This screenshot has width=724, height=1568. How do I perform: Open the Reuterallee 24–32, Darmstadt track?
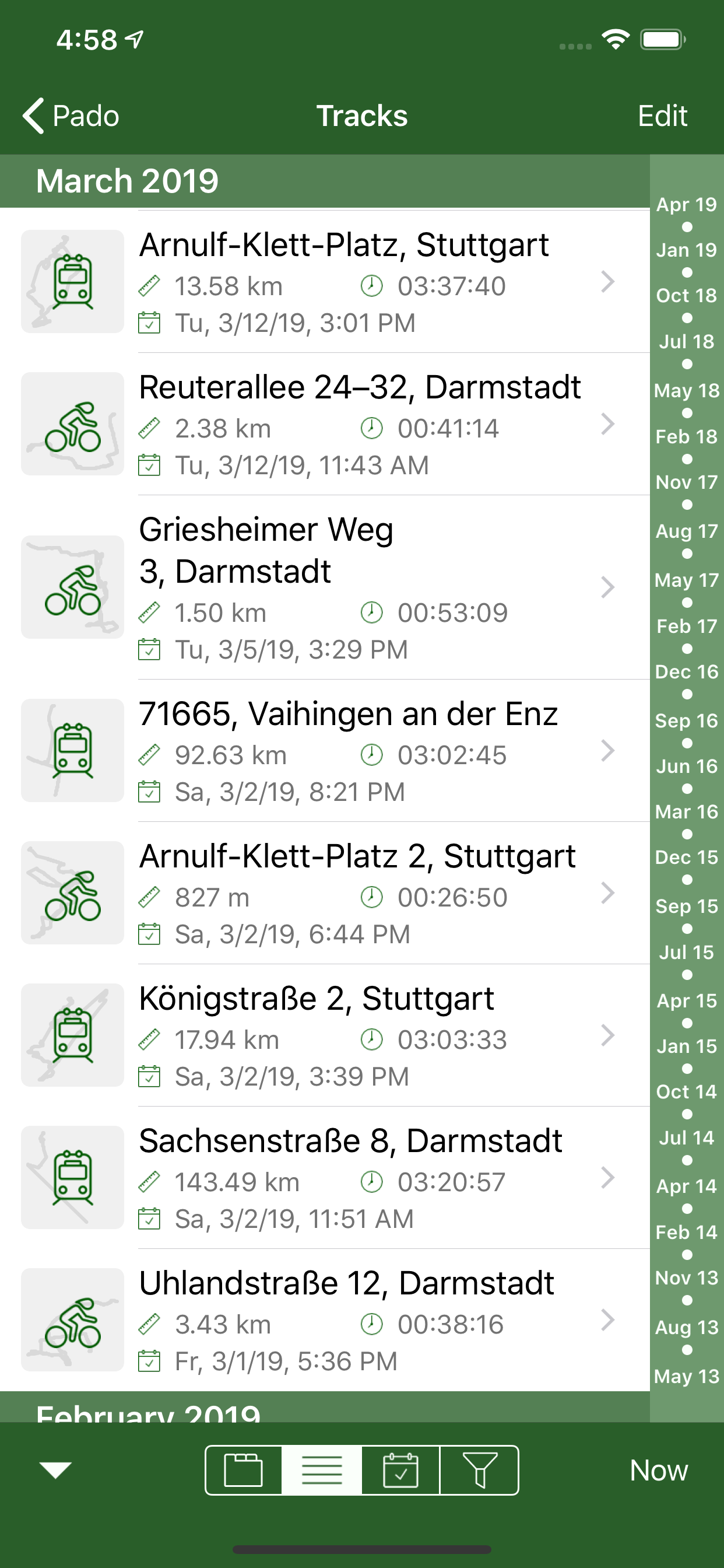coord(365,424)
